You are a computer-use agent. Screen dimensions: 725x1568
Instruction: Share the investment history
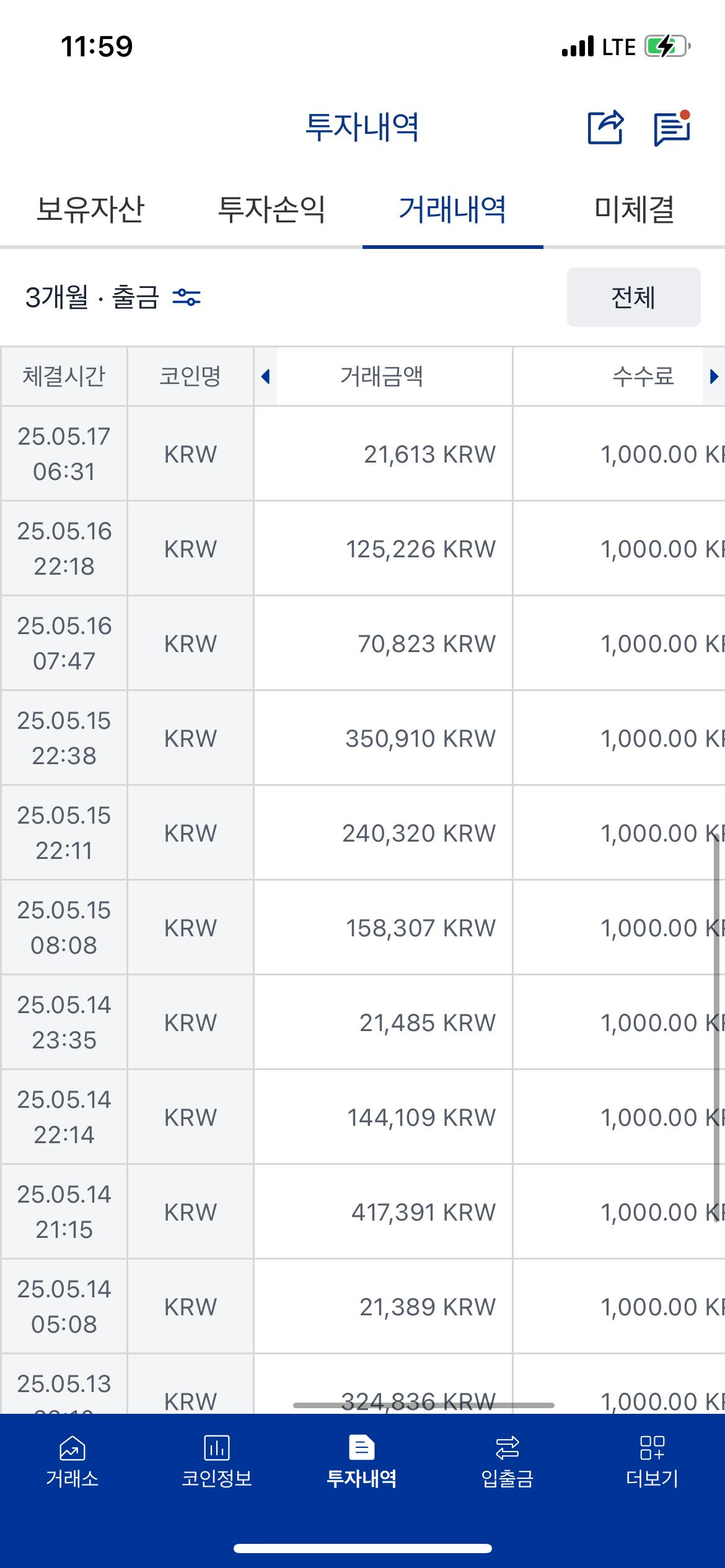point(605,128)
